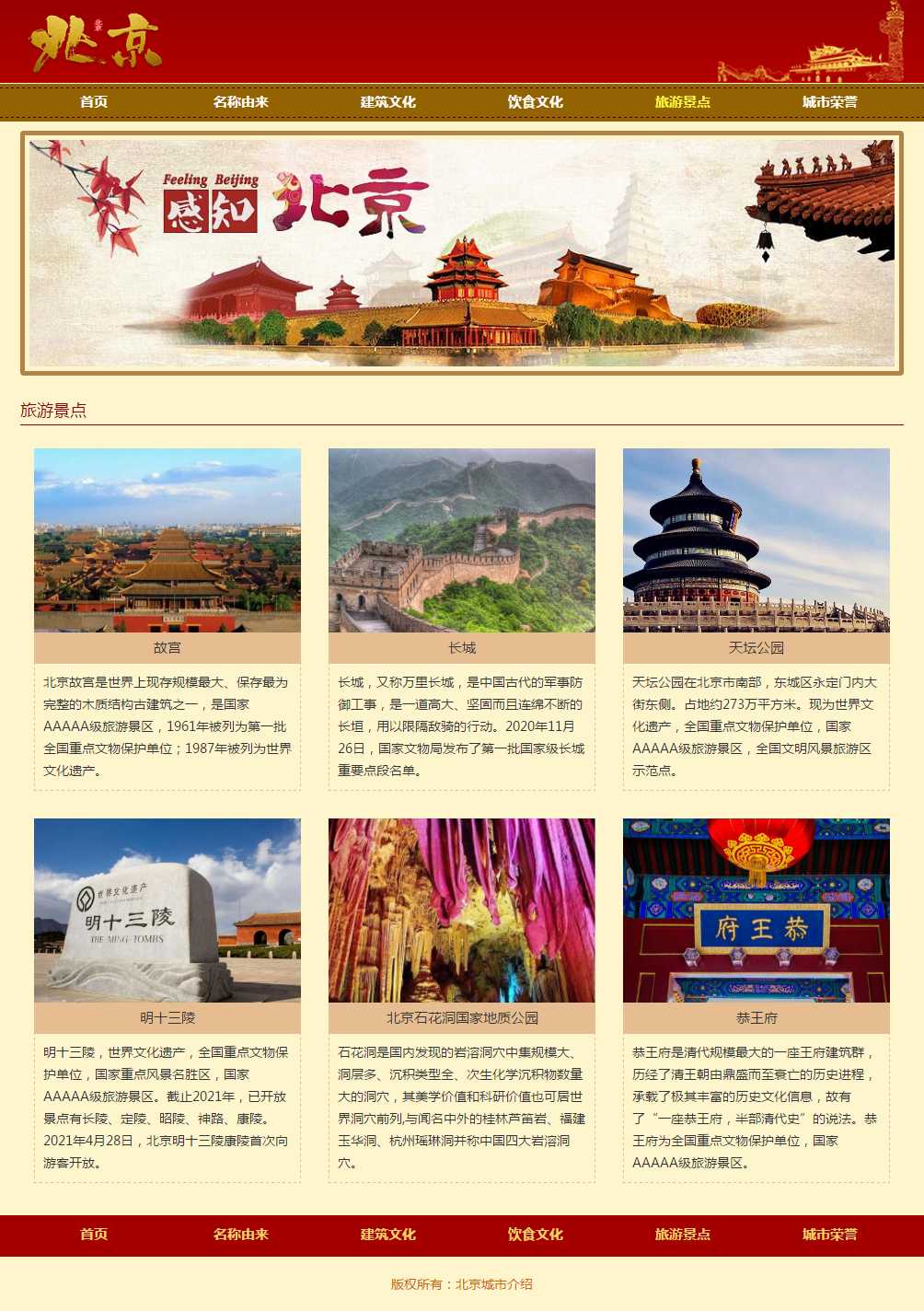Open 旅游景点 in the footer menu
Viewport: 924px width, 1311px height.
683,1235
